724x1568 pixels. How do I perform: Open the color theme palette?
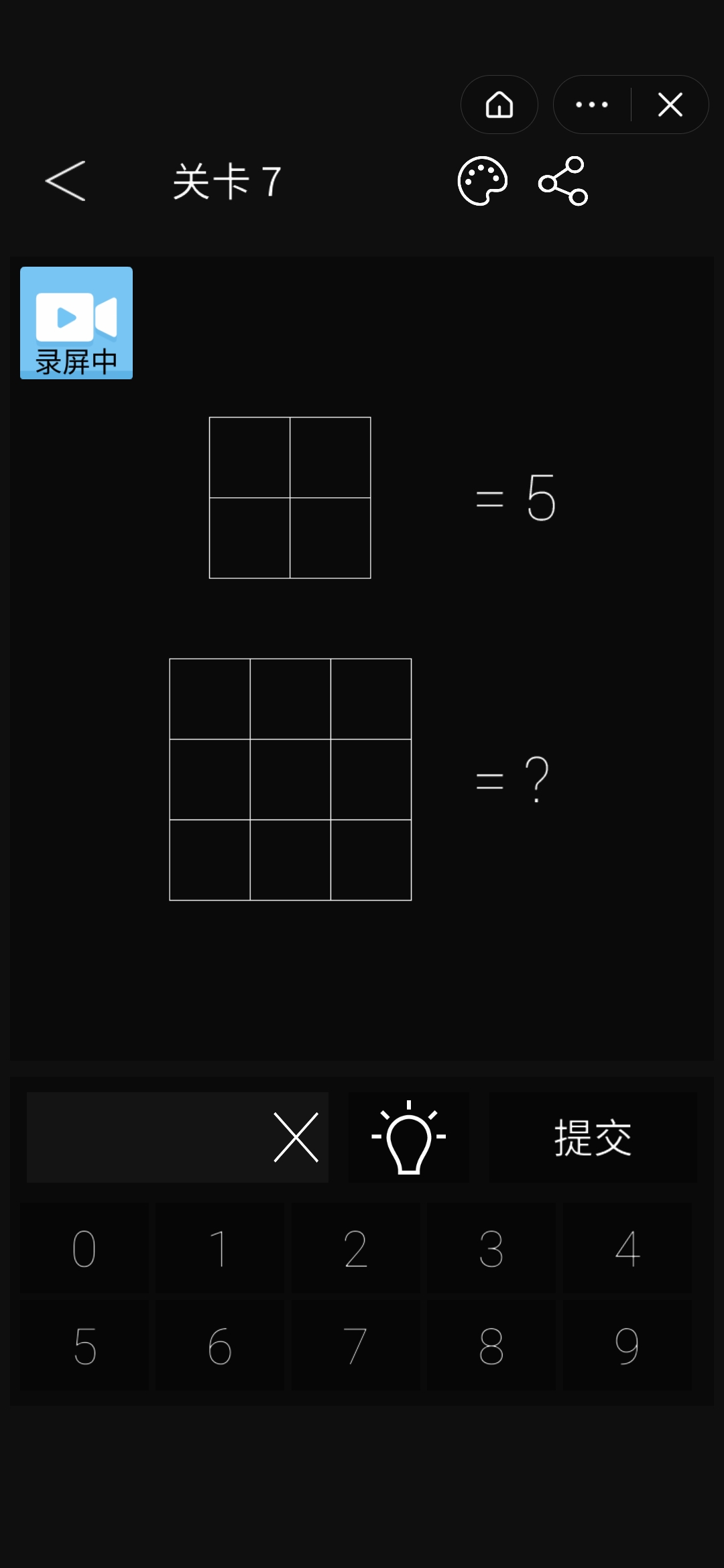coord(482,181)
